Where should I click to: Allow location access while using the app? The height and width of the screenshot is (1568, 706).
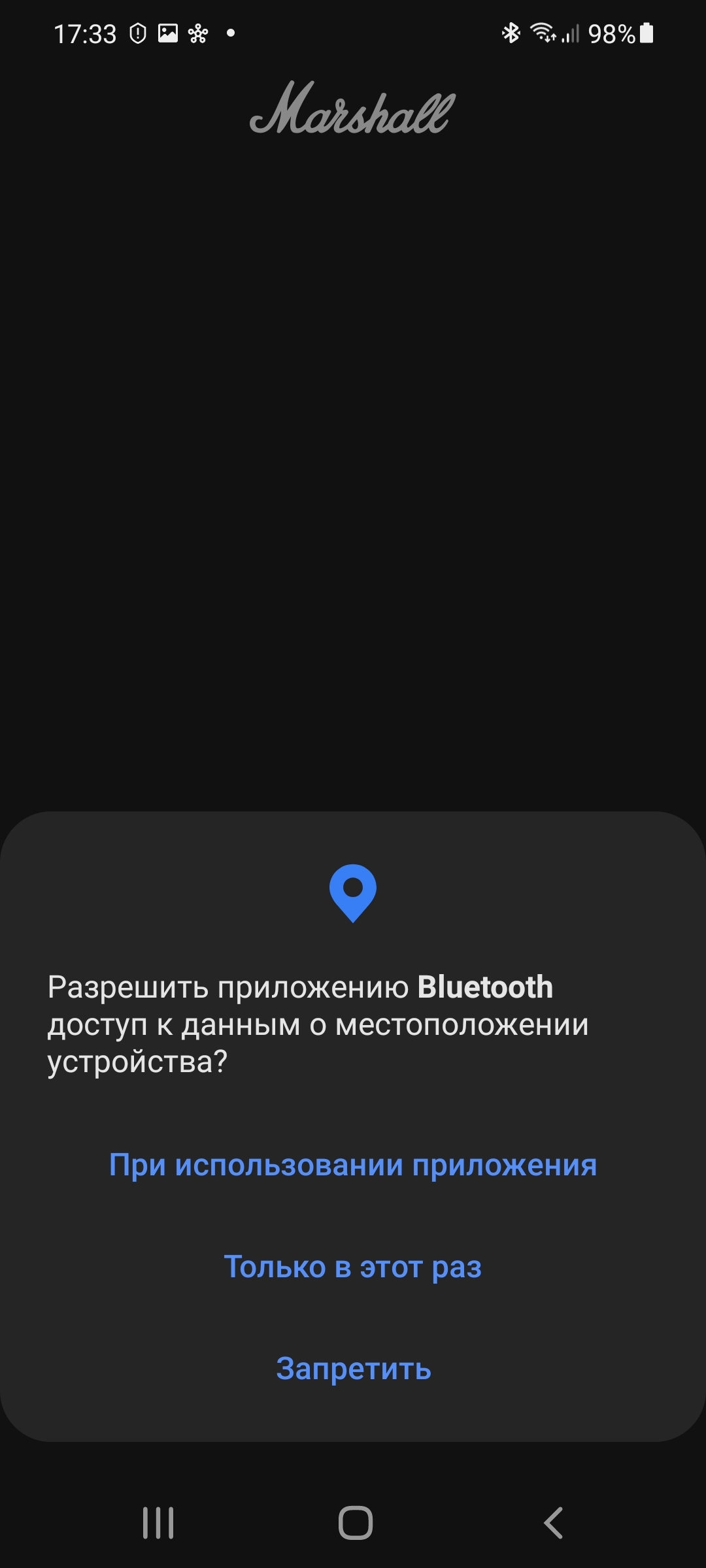(x=353, y=1165)
